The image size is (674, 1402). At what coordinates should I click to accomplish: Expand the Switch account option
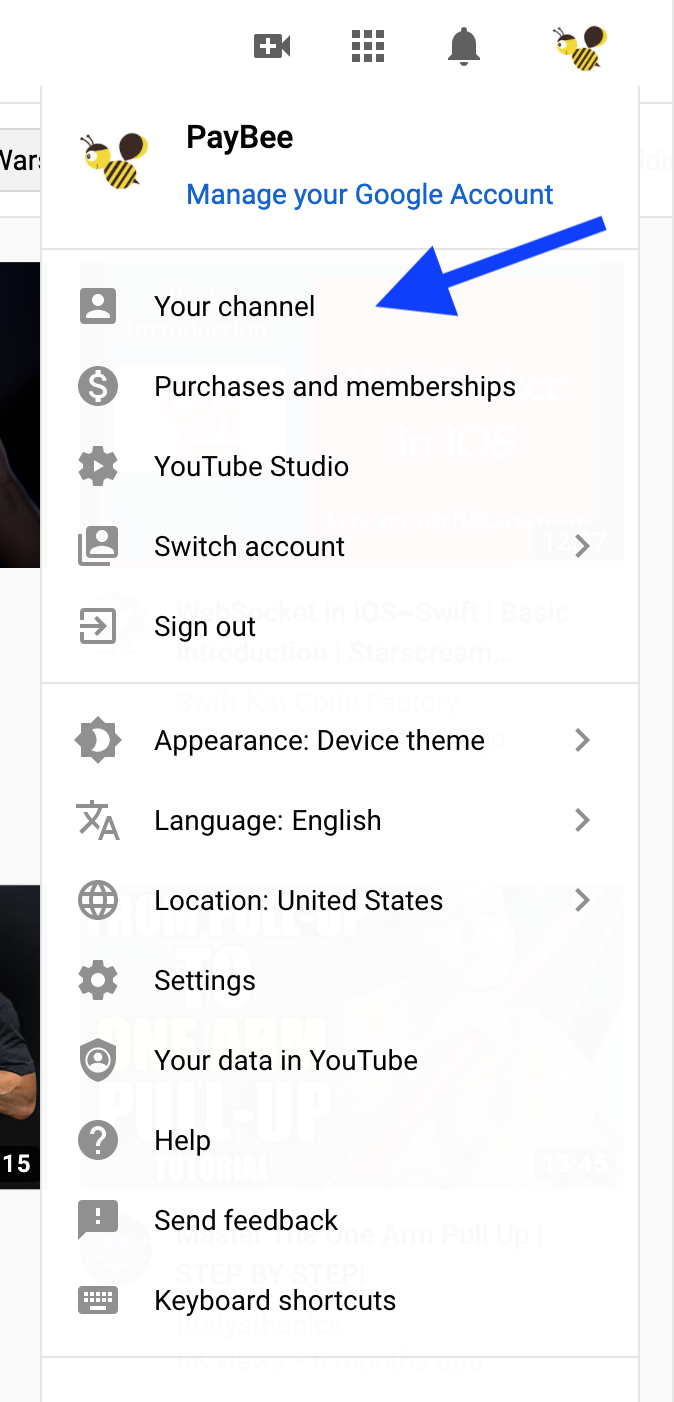click(x=249, y=546)
